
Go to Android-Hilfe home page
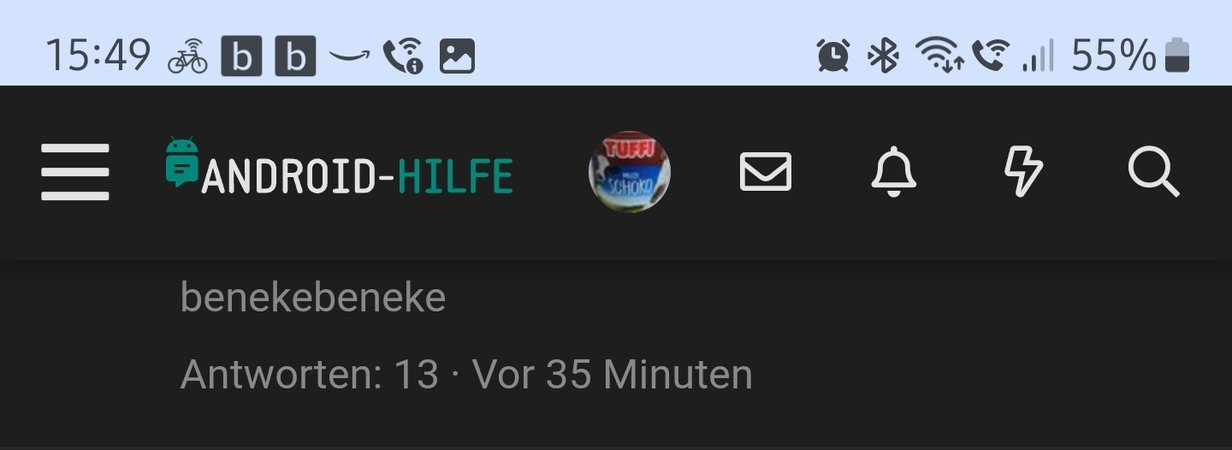point(340,172)
